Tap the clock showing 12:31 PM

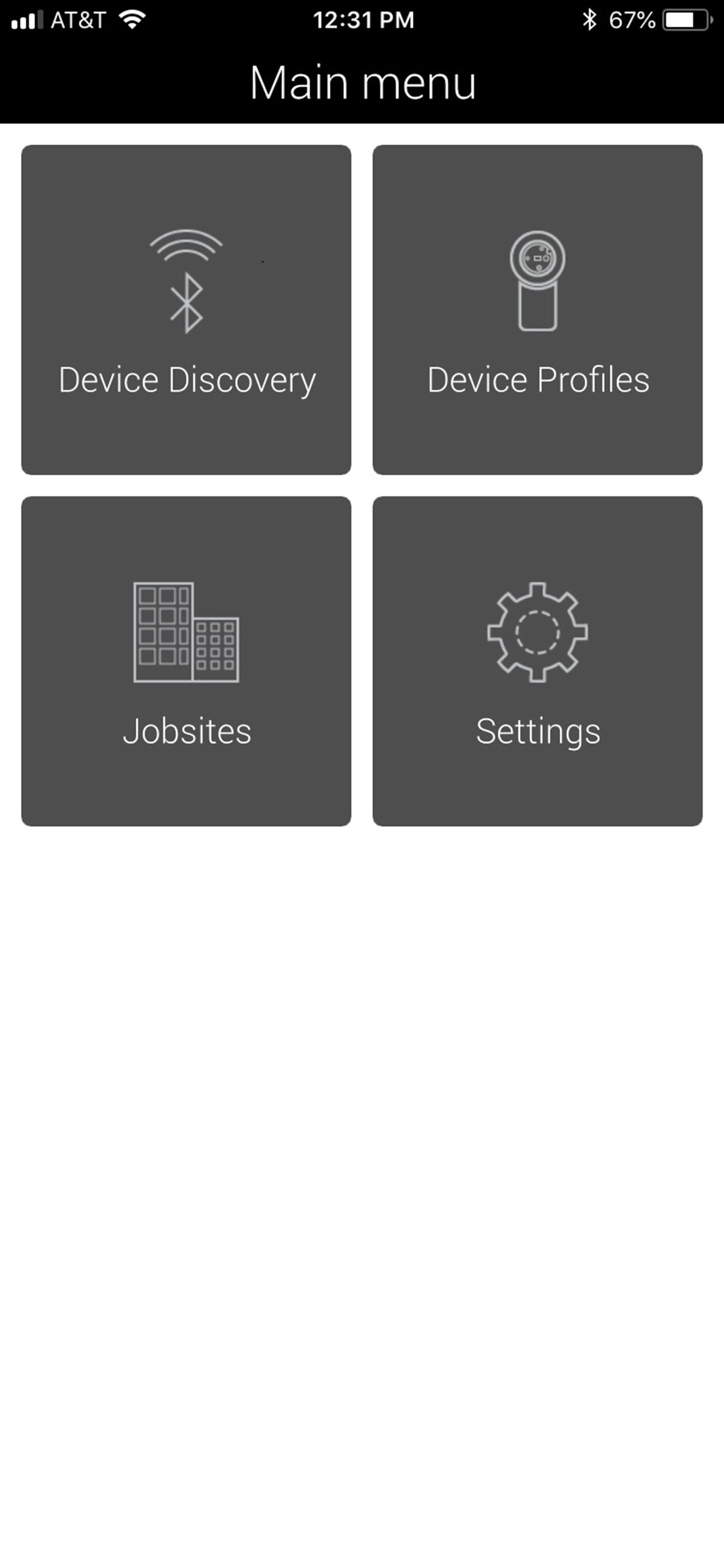pos(361,18)
